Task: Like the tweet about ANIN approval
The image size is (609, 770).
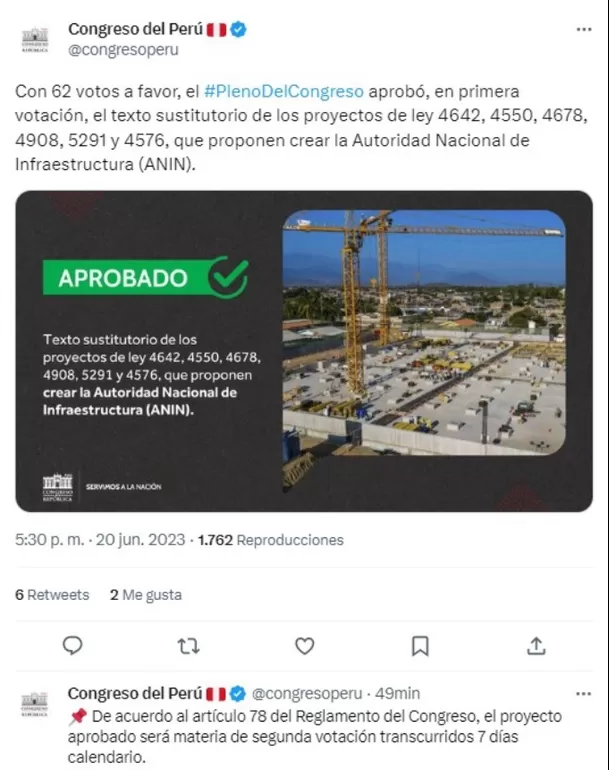Action: point(305,646)
